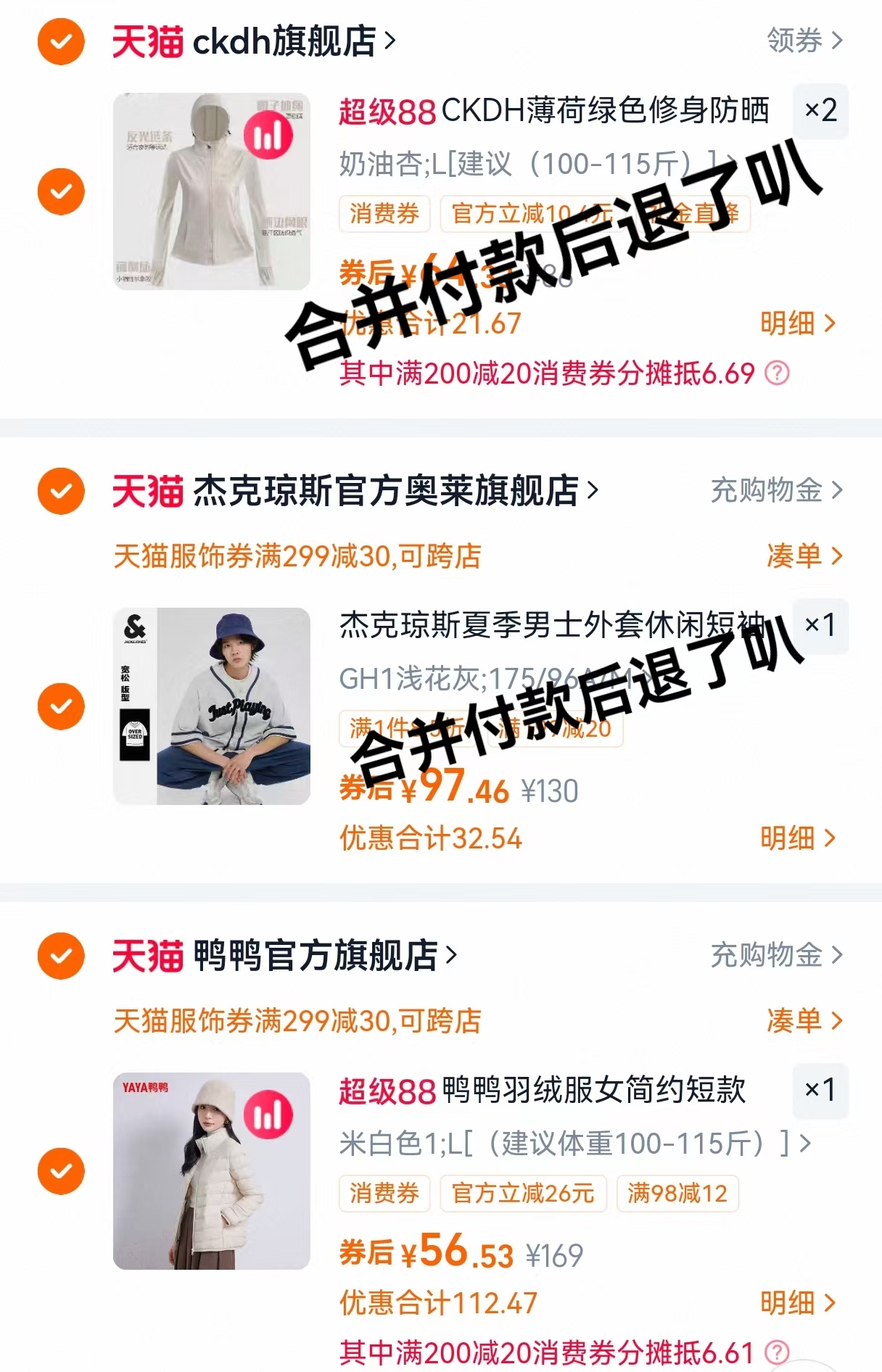
Task: Click 充购物金 for the 鸭鸭 store
Action: (767, 956)
